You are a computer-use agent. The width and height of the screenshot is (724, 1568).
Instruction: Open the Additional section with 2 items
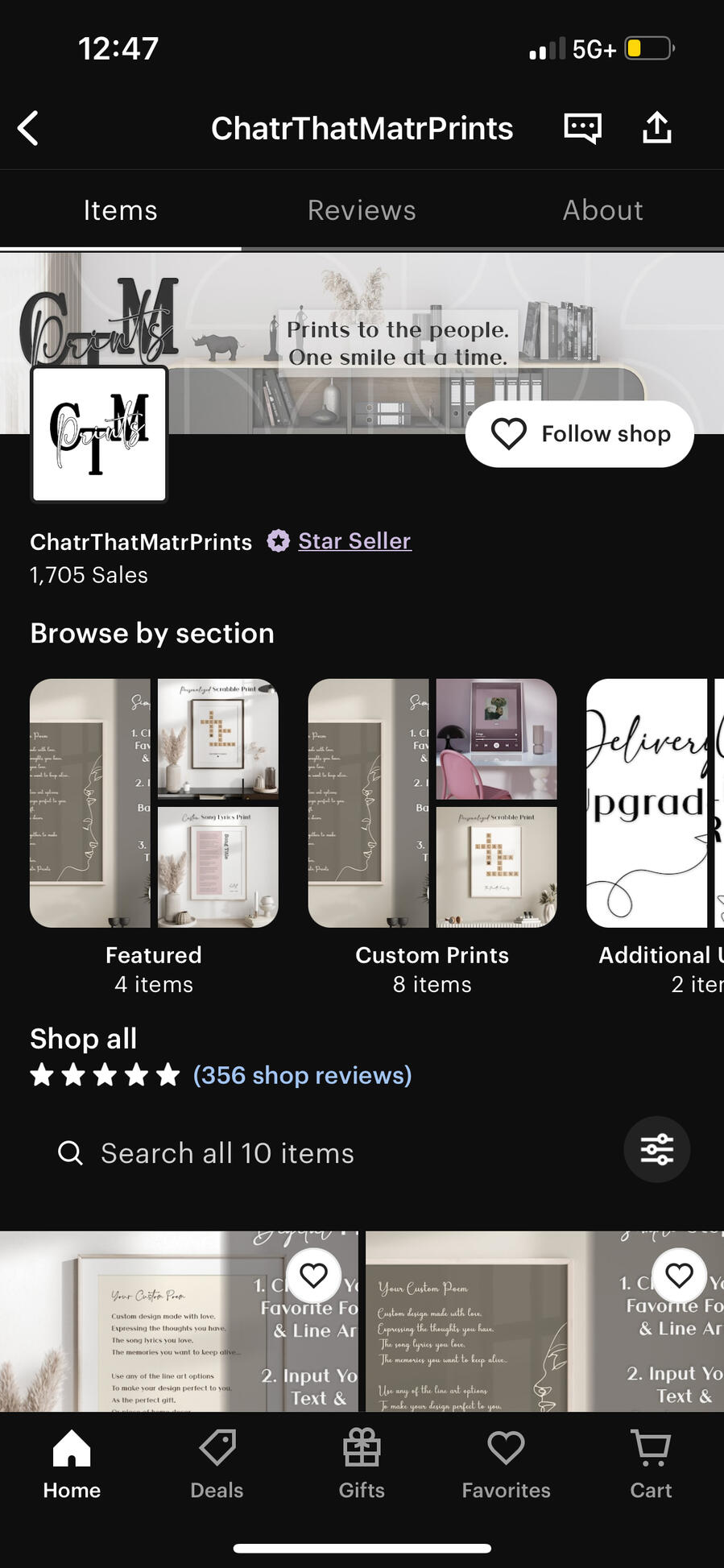(654, 804)
